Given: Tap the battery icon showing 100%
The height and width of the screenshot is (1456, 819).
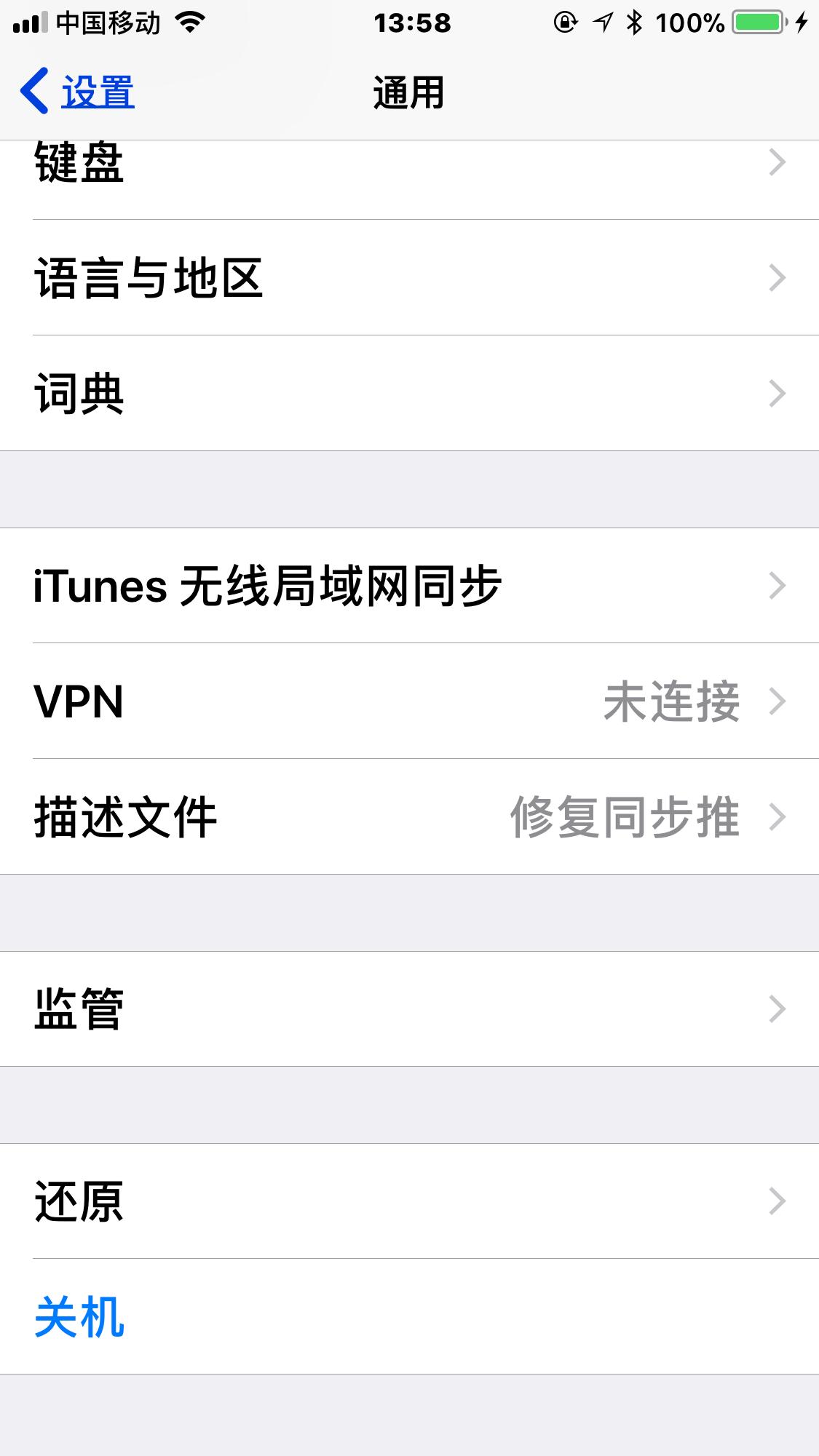Looking at the screenshot, I should tap(757, 22).
